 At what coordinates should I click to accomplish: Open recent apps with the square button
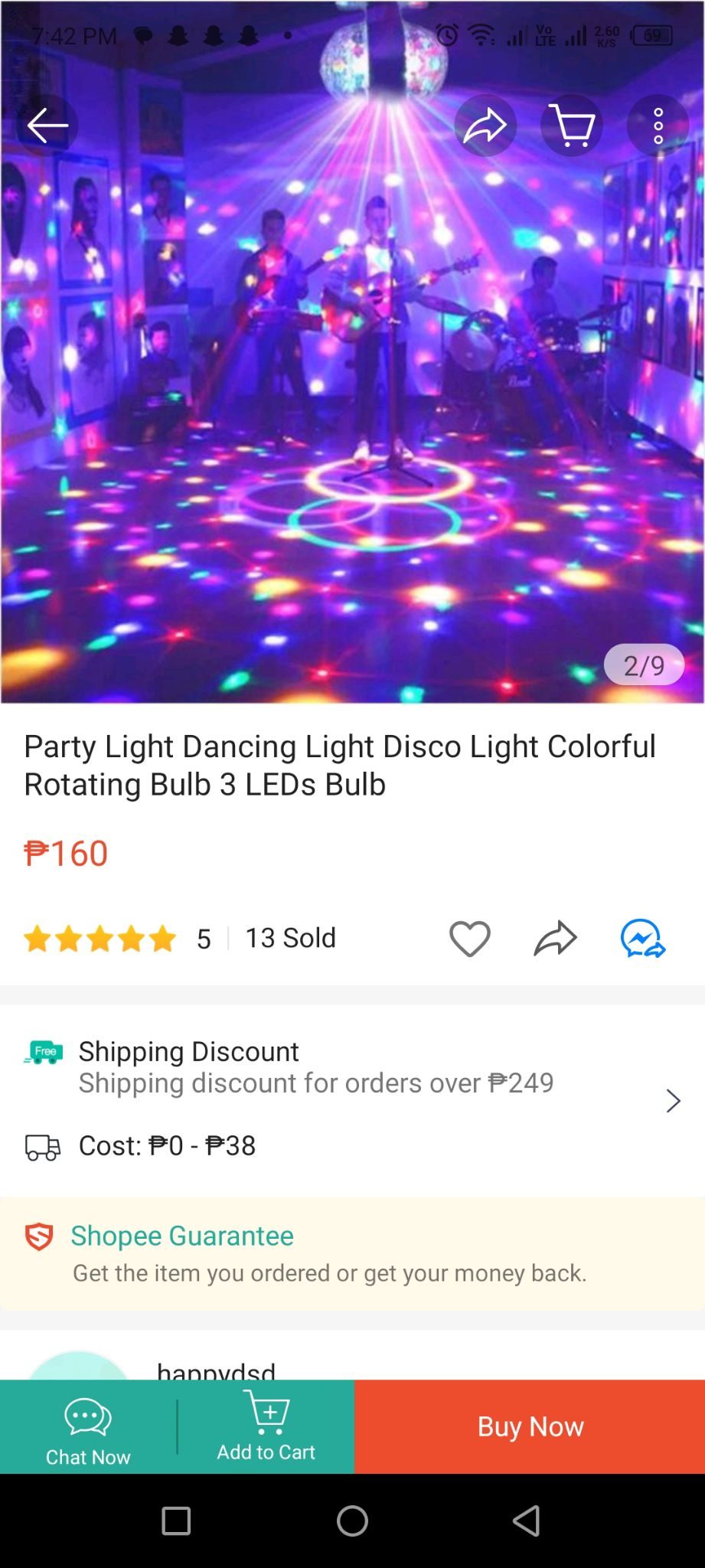(176, 1521)
